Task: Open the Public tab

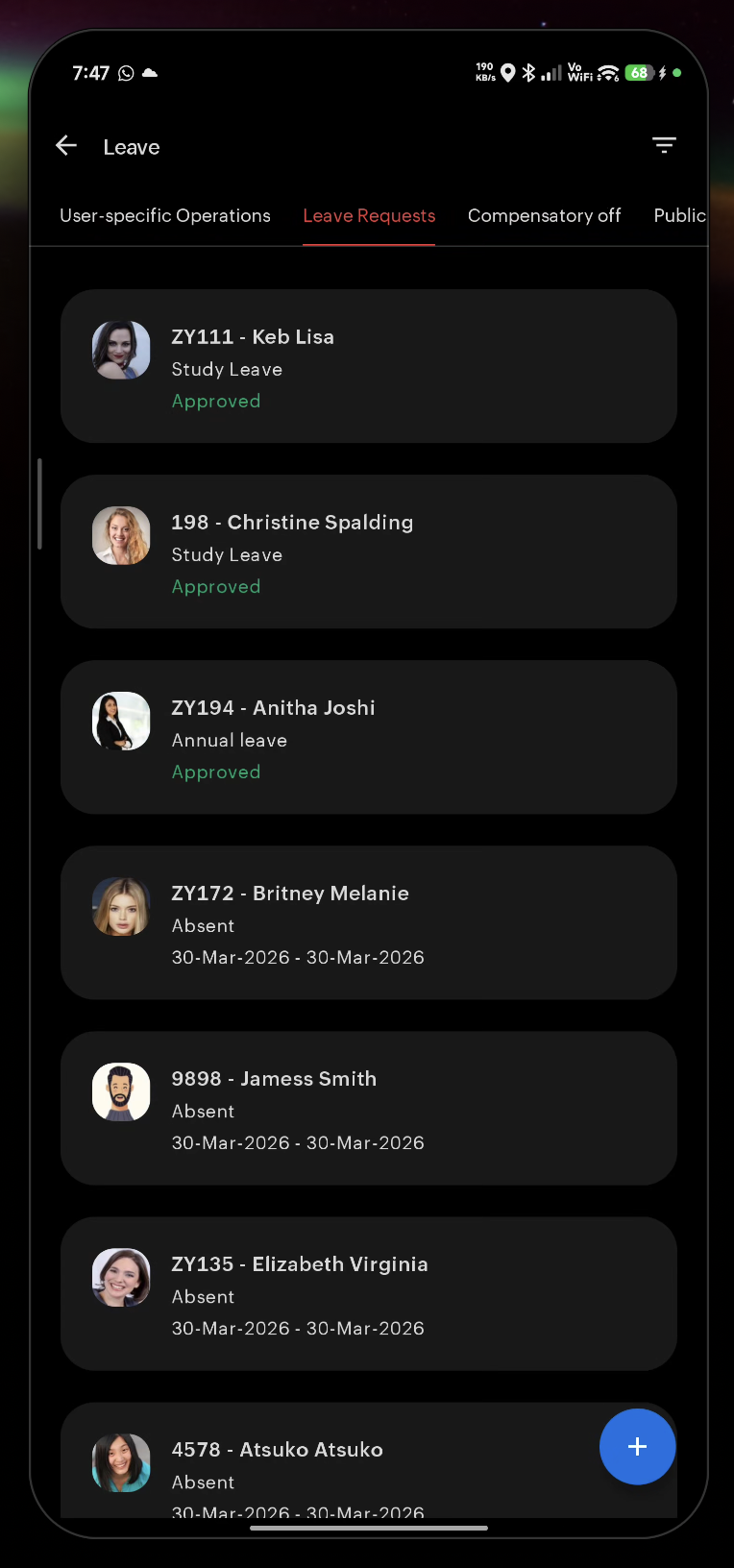Action: pos(679,216)
